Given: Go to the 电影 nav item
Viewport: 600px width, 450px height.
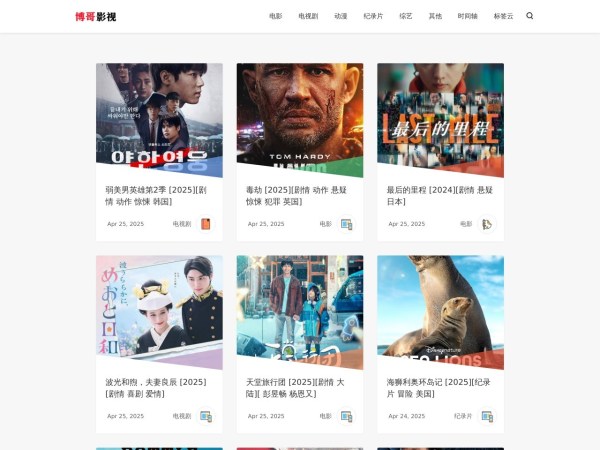Looking at the screenshot, I should point(275,16).
